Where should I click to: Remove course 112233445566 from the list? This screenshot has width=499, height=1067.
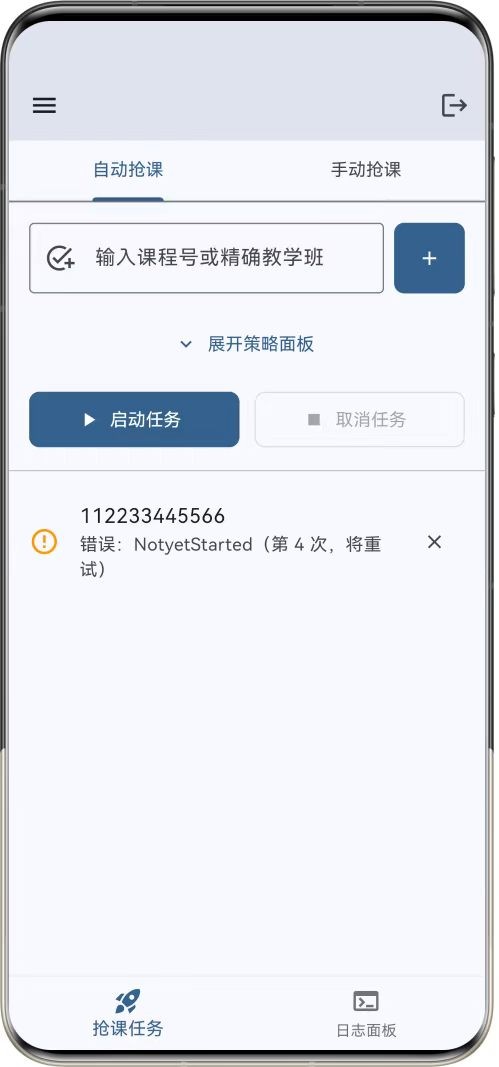(x=434, y=542)
